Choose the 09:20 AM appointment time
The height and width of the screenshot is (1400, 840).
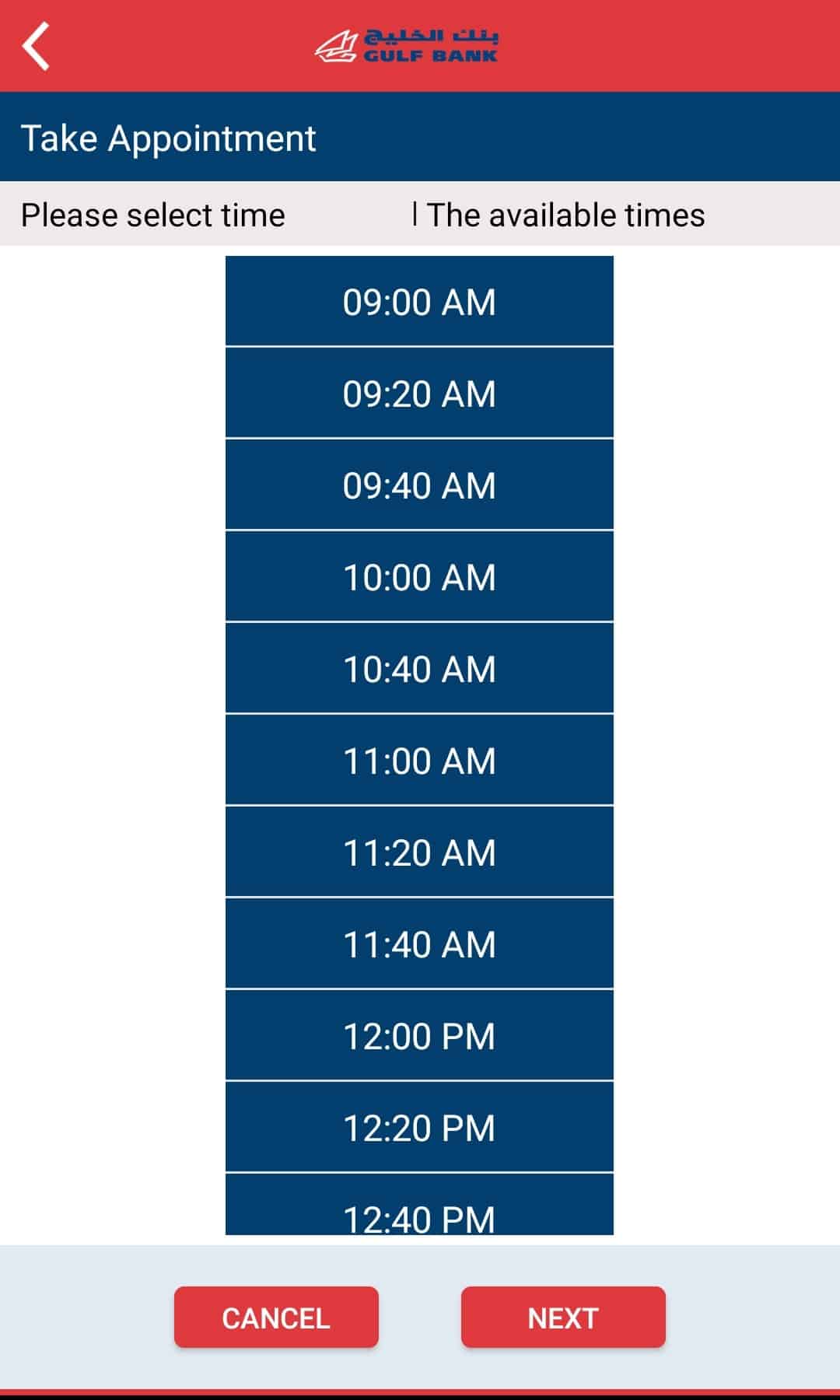click(x=419, y=394)
